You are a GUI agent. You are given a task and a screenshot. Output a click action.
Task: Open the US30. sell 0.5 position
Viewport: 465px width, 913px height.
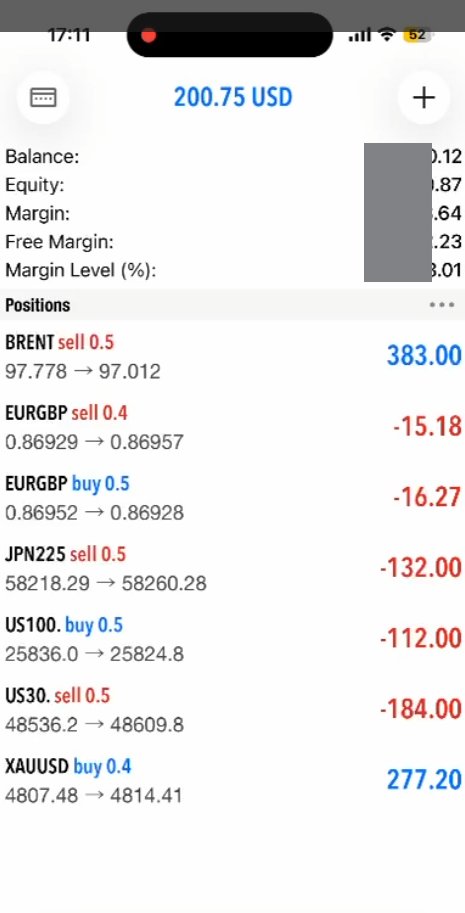[x=233, y=709]
